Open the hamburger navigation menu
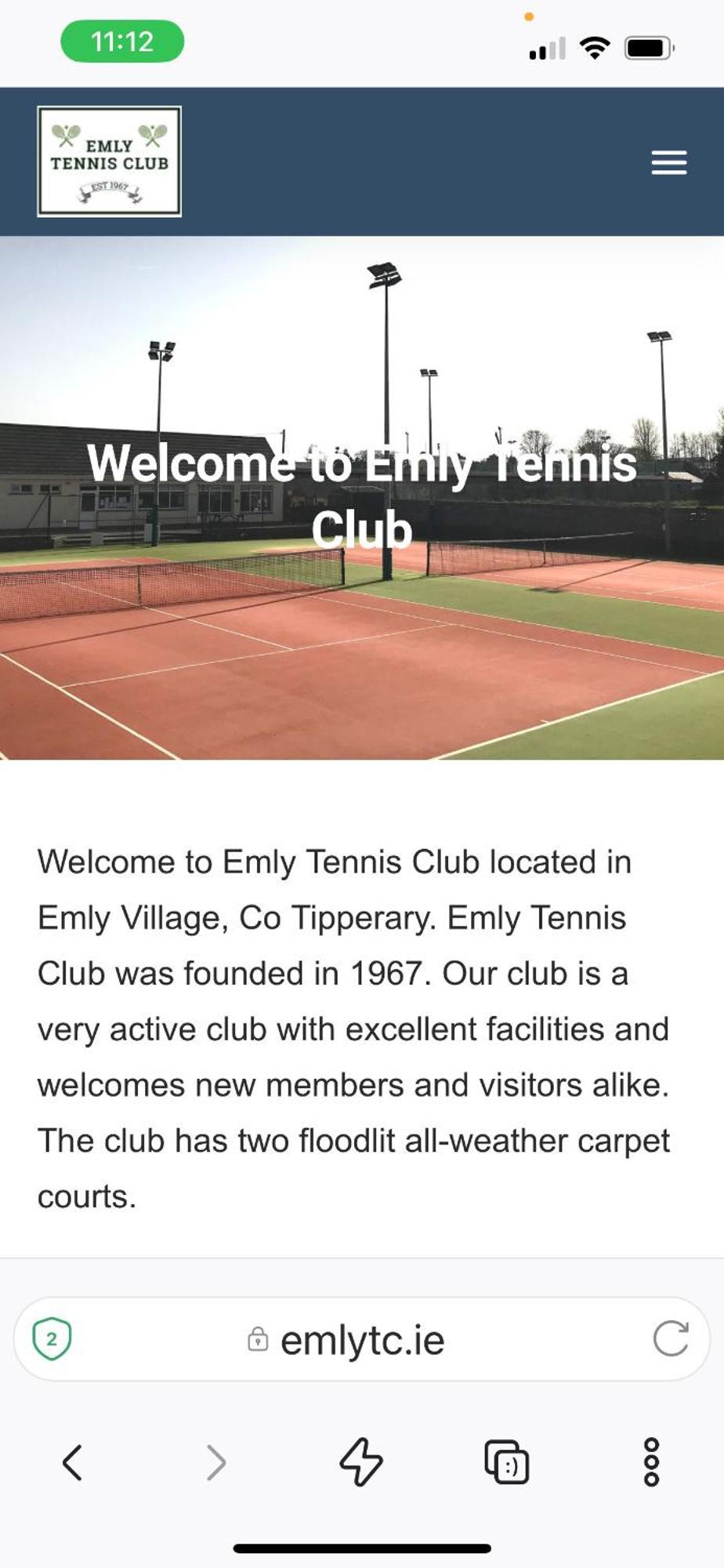 668,162
